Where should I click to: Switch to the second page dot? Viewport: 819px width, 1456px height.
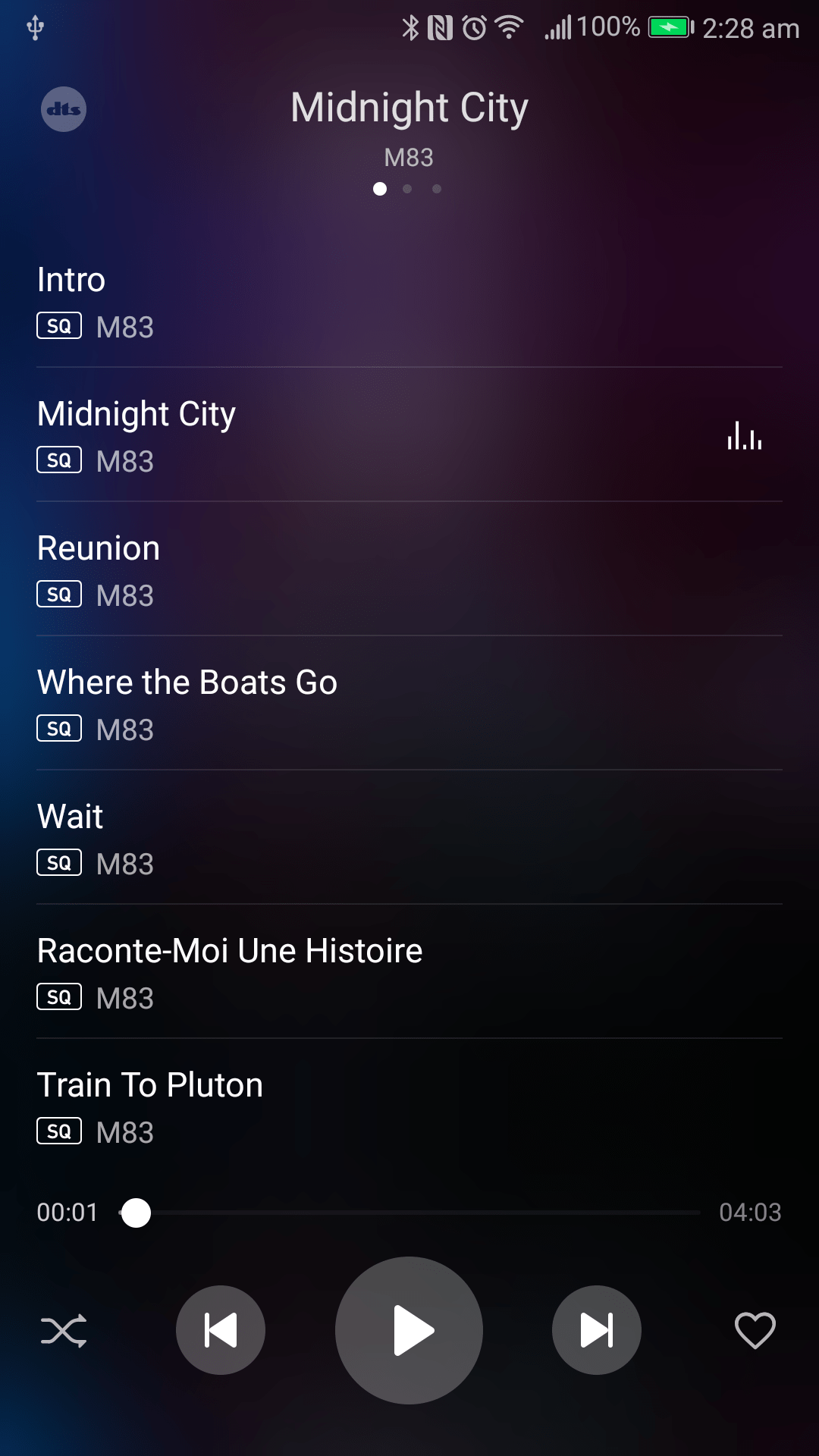point(407,190)
